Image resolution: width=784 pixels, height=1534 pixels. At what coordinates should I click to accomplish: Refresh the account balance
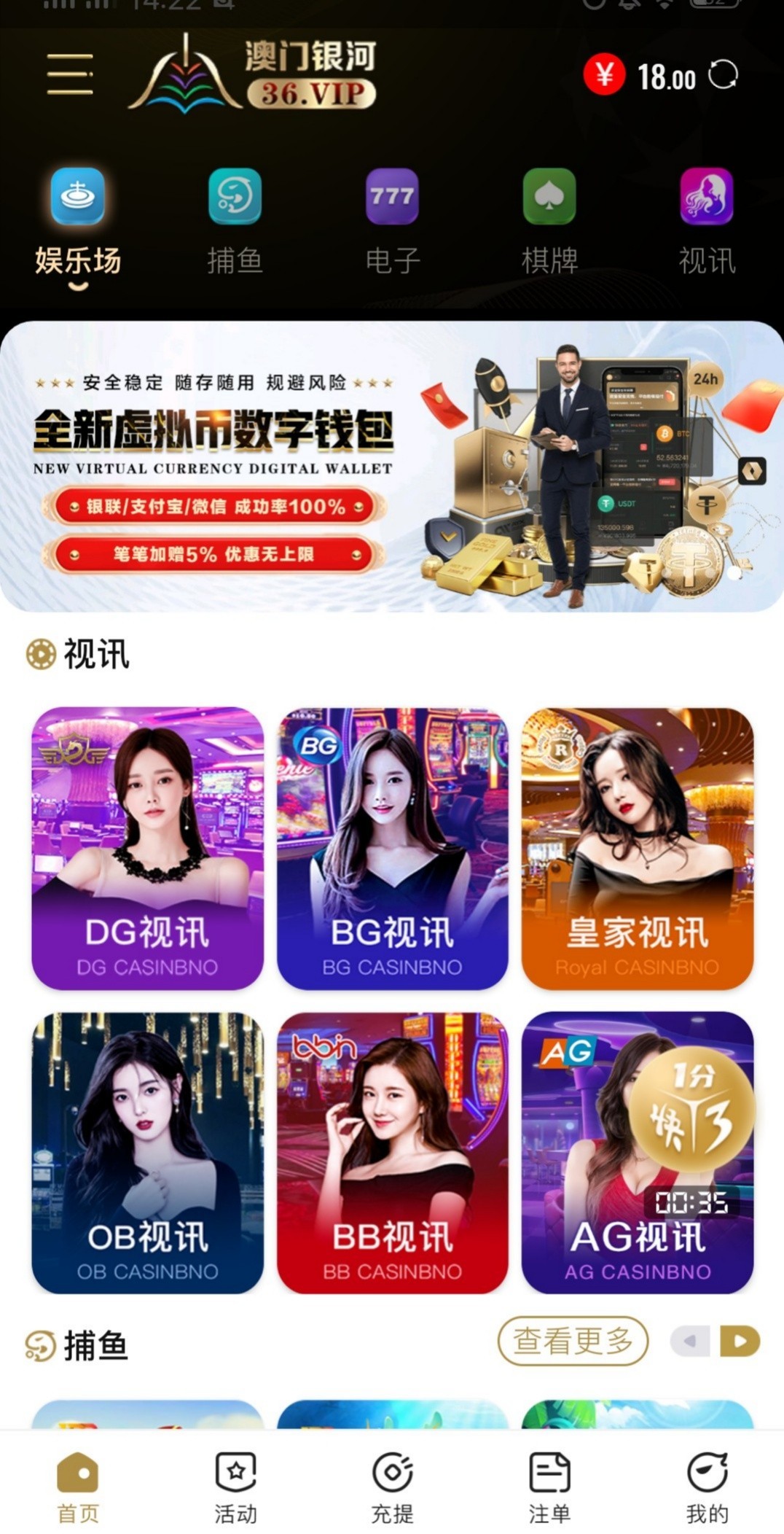(x=723, y=74)
